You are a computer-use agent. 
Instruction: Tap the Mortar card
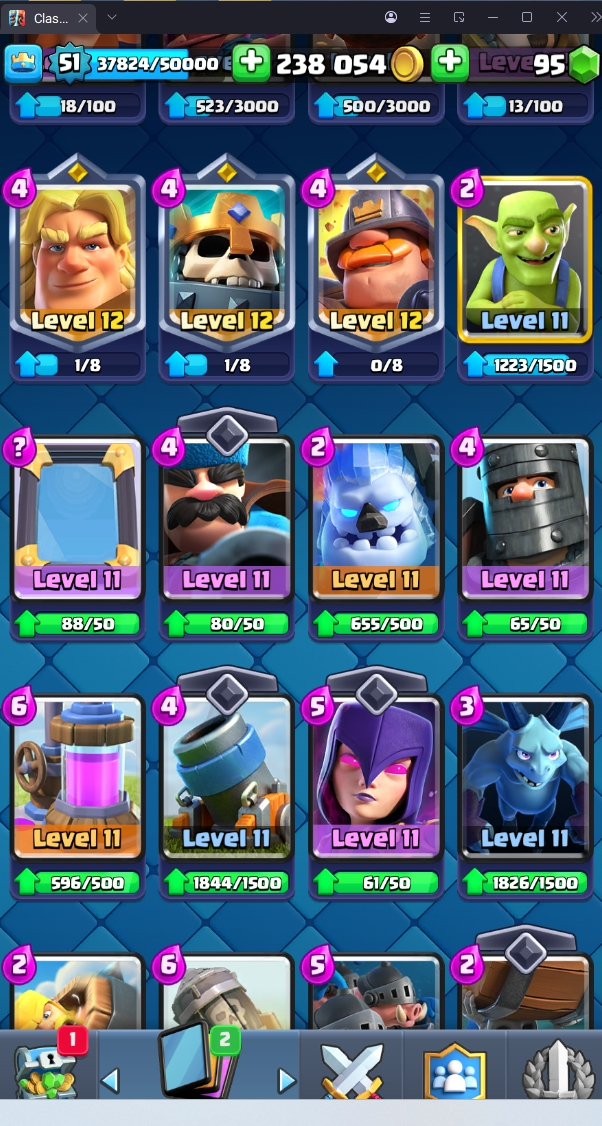click(x=227, y=780)
